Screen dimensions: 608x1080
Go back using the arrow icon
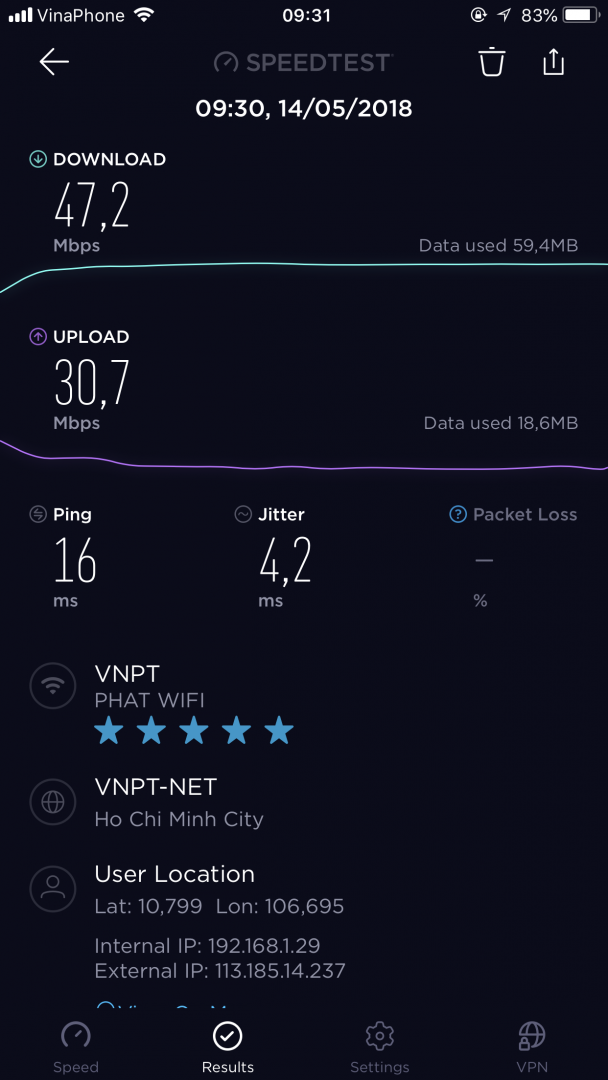(54, 62)
